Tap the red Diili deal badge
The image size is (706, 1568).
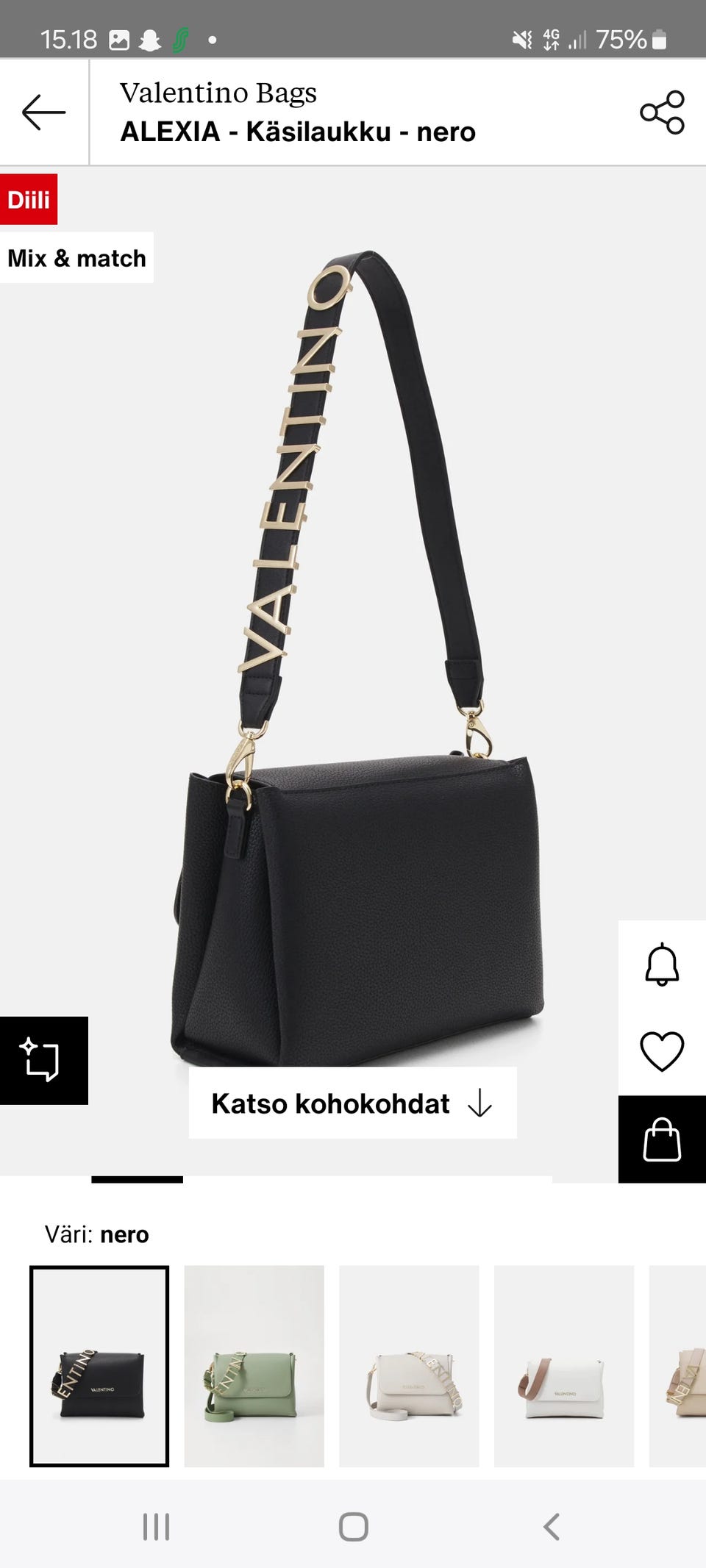coord(28,200)
